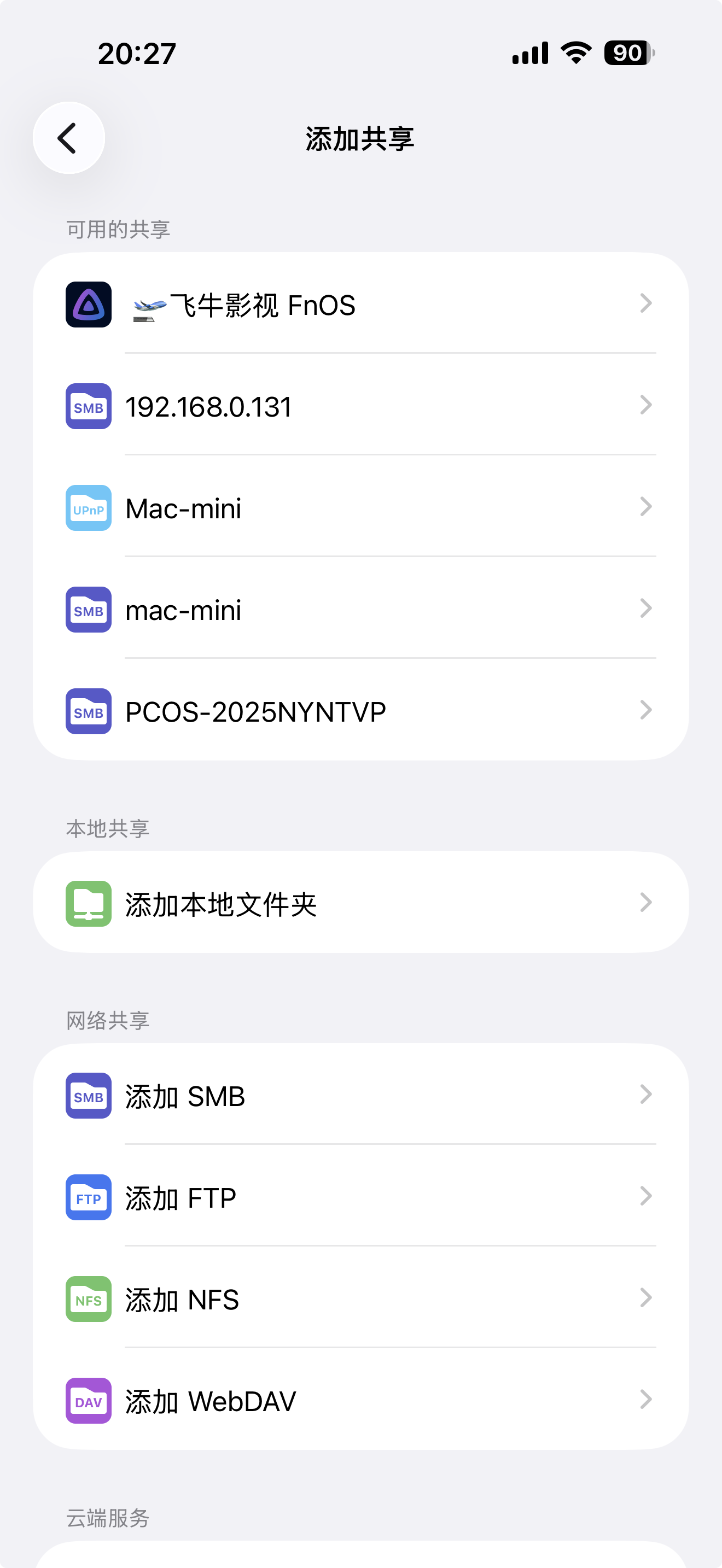Open the UPnP Mac-mini share
Screen dimensions: 722x1568
point(360,508)
